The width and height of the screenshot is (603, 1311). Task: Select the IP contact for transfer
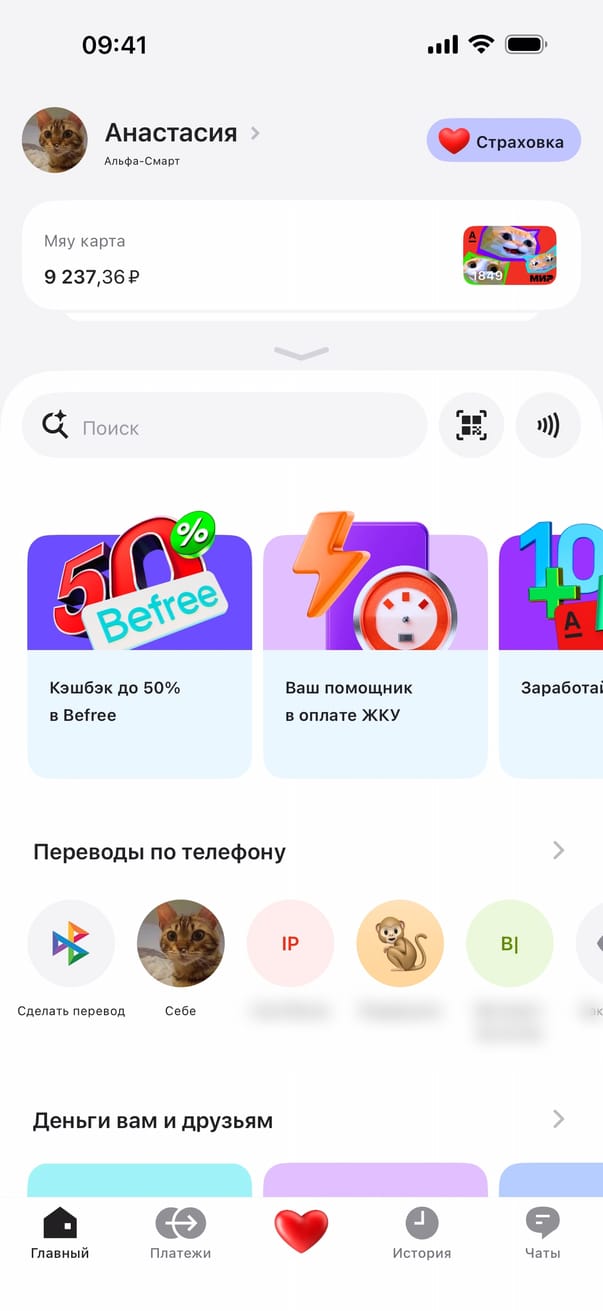[x=290, y=944]
